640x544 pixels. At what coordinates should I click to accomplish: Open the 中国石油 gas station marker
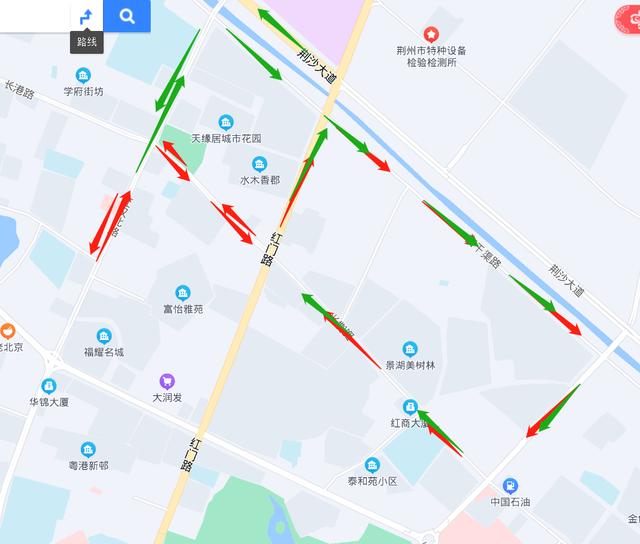pos(510,485)
